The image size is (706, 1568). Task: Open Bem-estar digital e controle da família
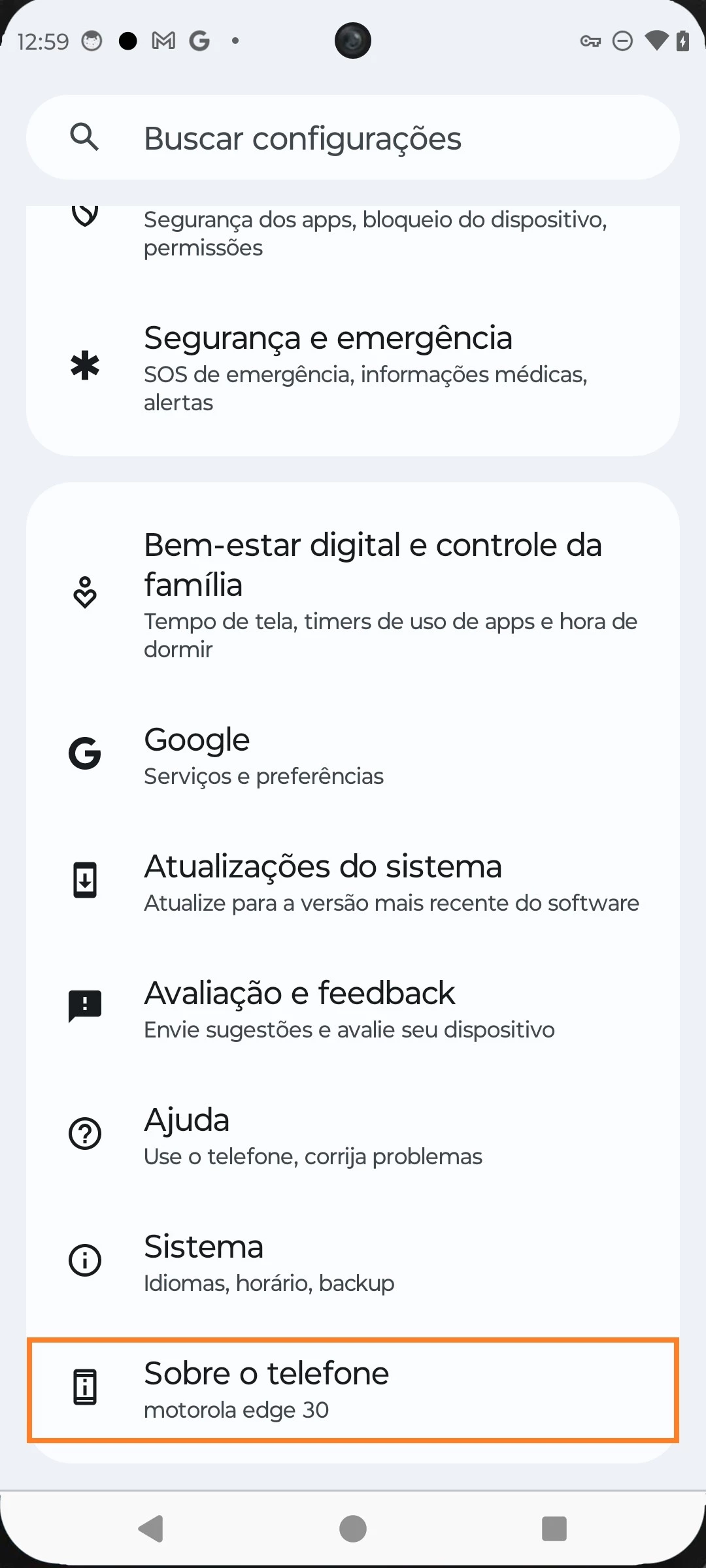353,593
